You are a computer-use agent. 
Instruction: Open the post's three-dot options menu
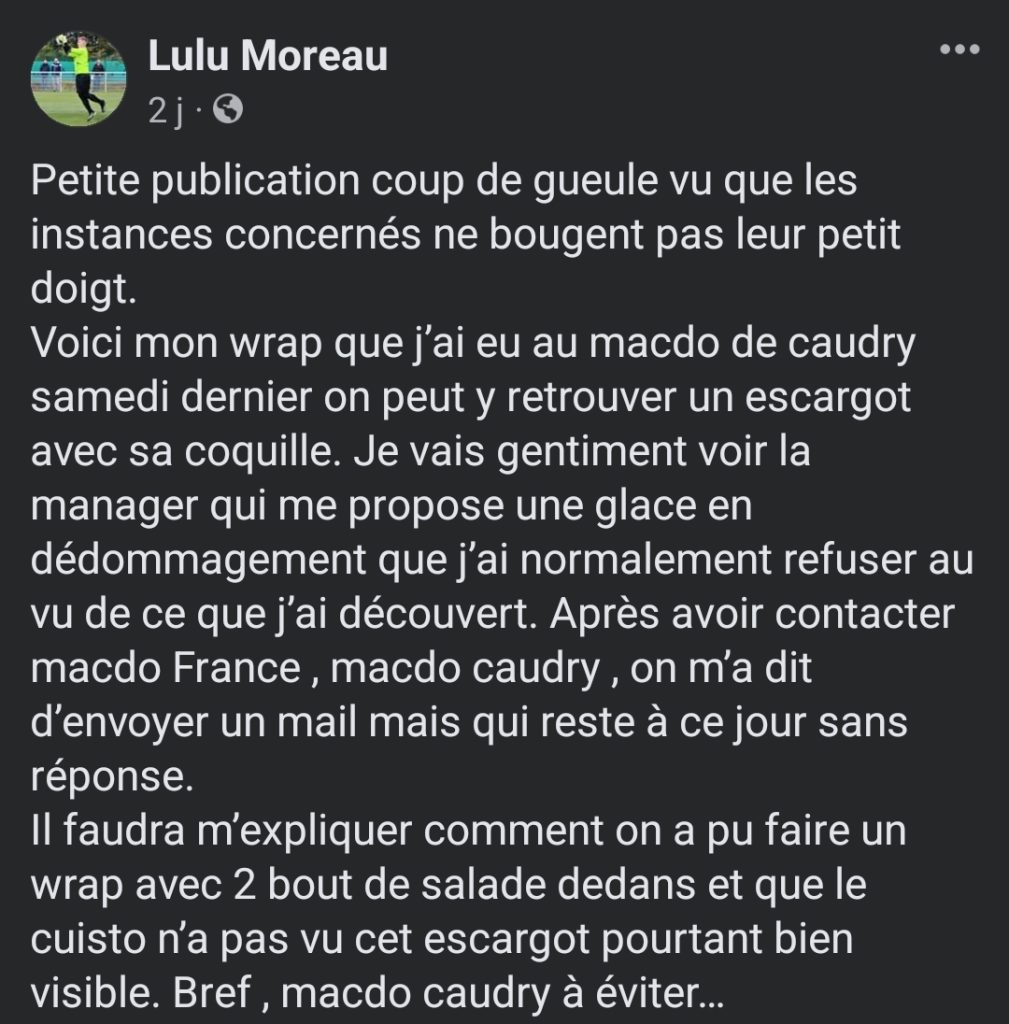959,52
